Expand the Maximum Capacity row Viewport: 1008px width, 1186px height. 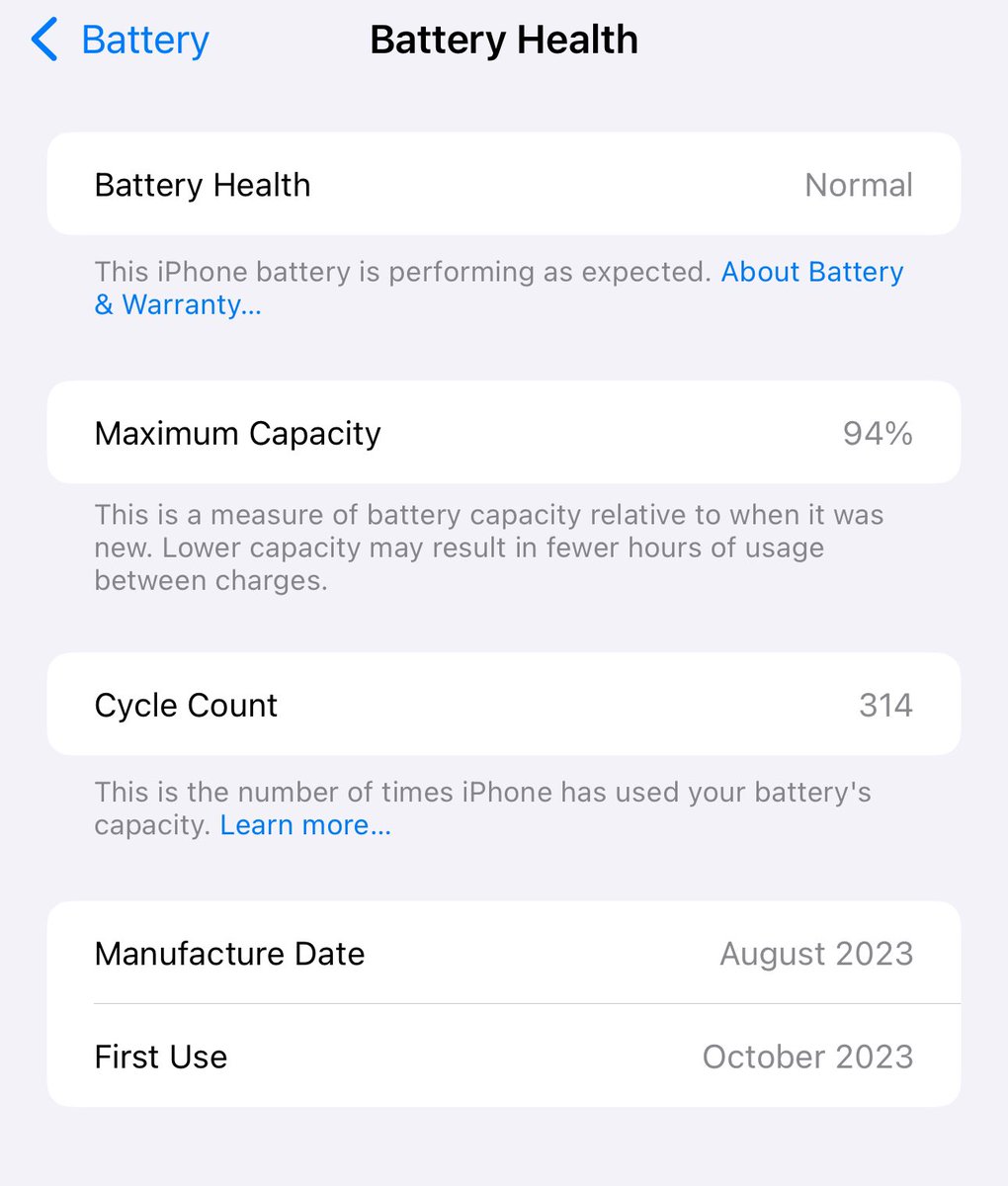pyautogui.click(x=504, y=433)
